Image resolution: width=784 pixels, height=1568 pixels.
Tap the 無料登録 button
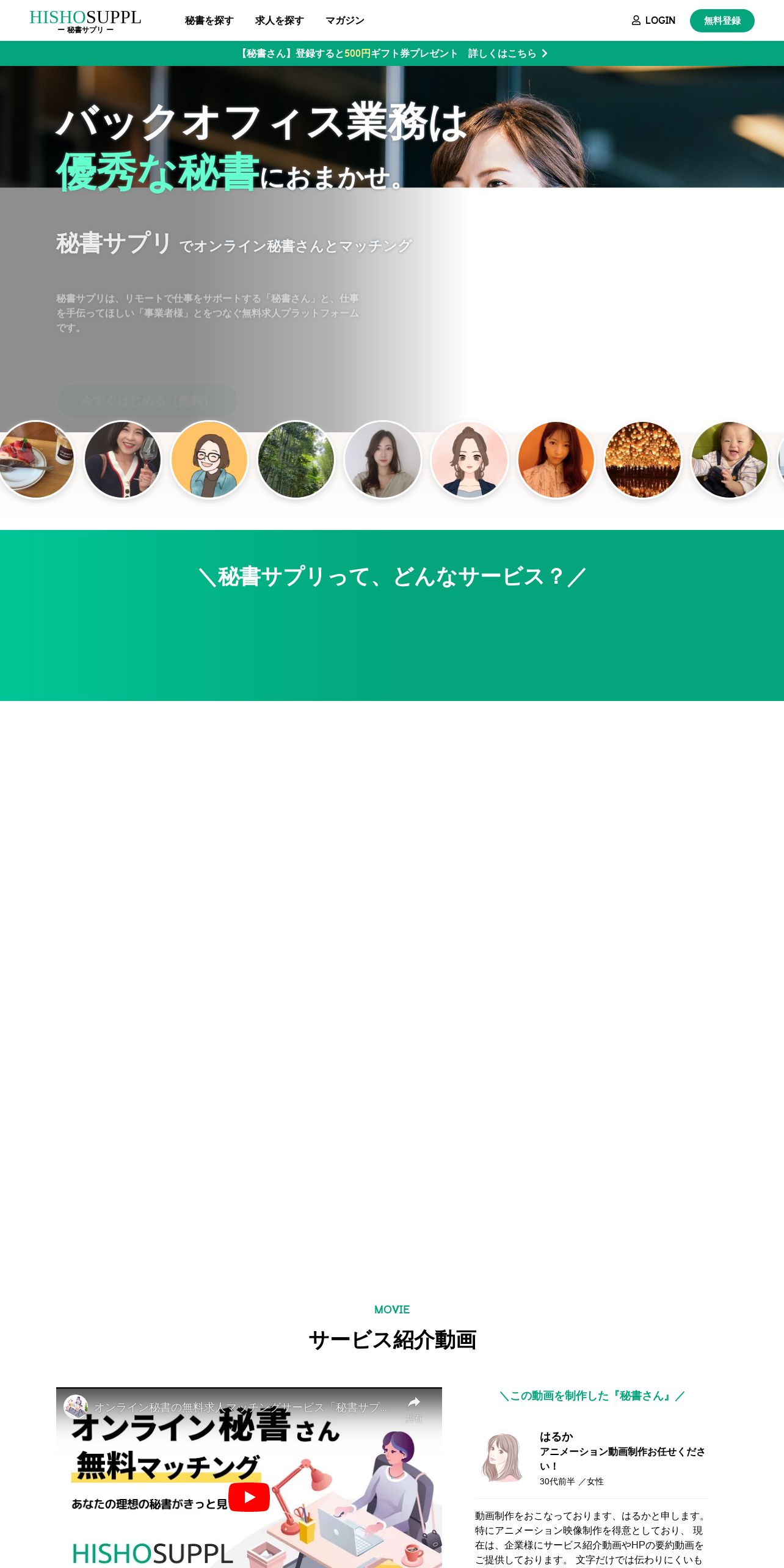point(722,21)
